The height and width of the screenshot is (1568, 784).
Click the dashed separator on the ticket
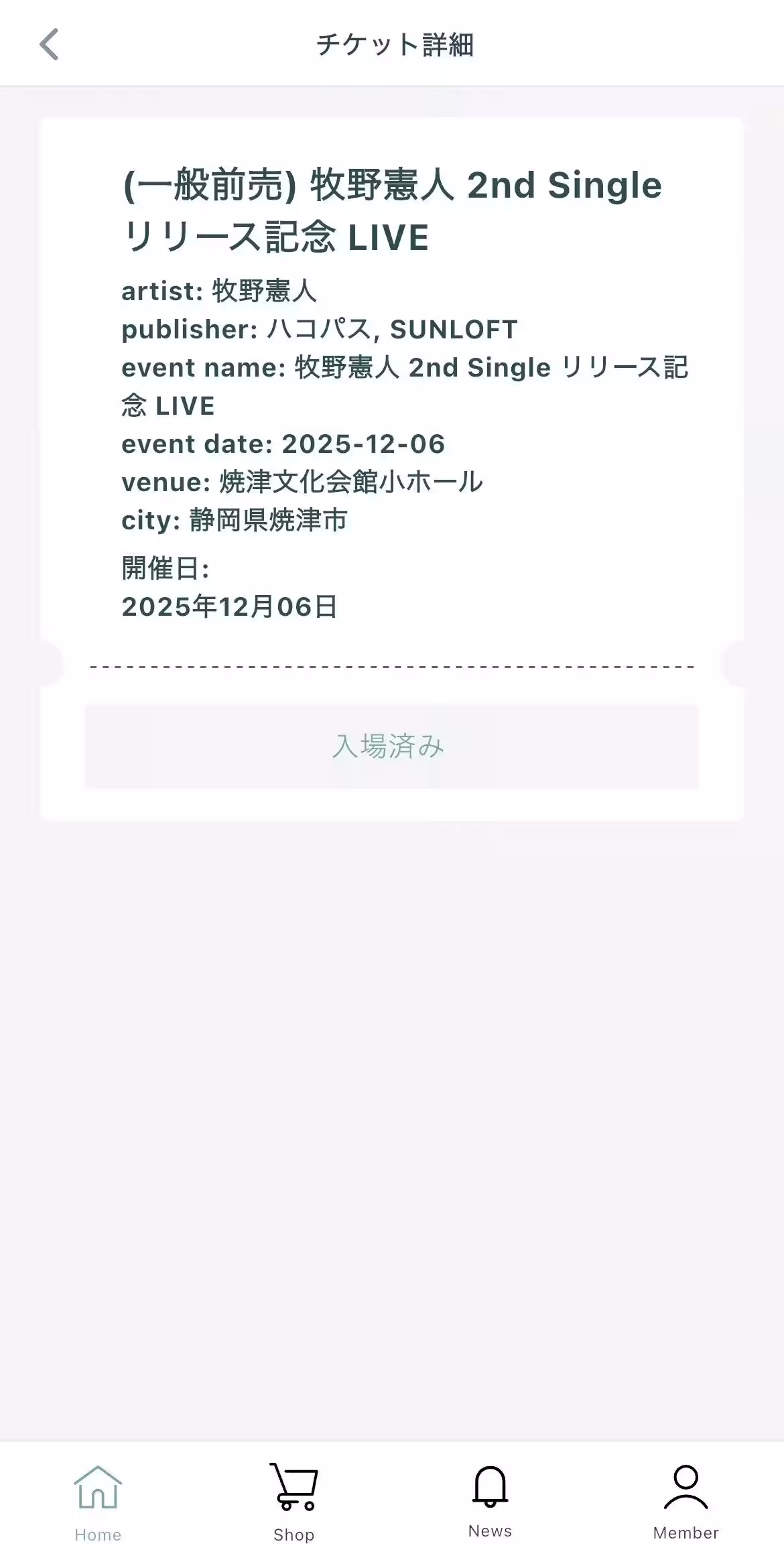click(392, 667)
